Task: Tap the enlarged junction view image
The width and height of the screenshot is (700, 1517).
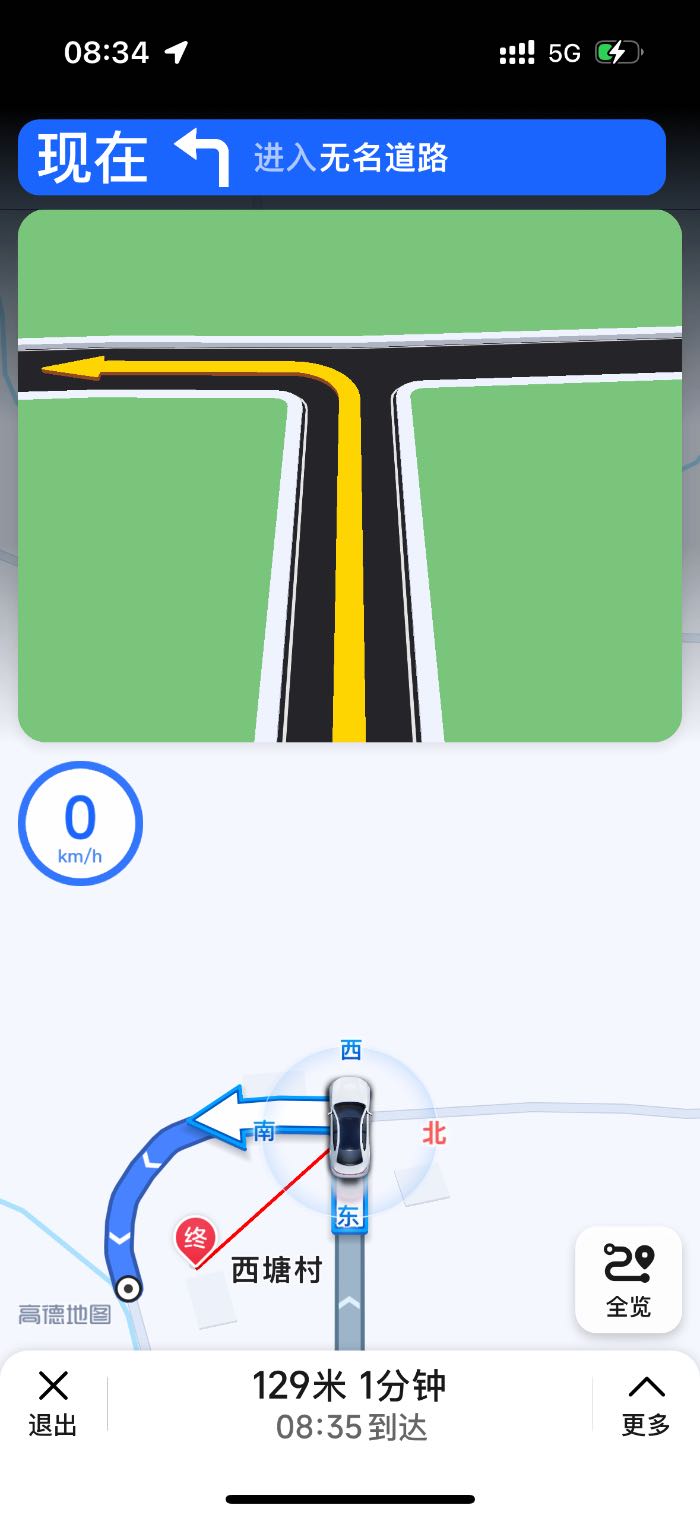Action: (x=350, y=476)
